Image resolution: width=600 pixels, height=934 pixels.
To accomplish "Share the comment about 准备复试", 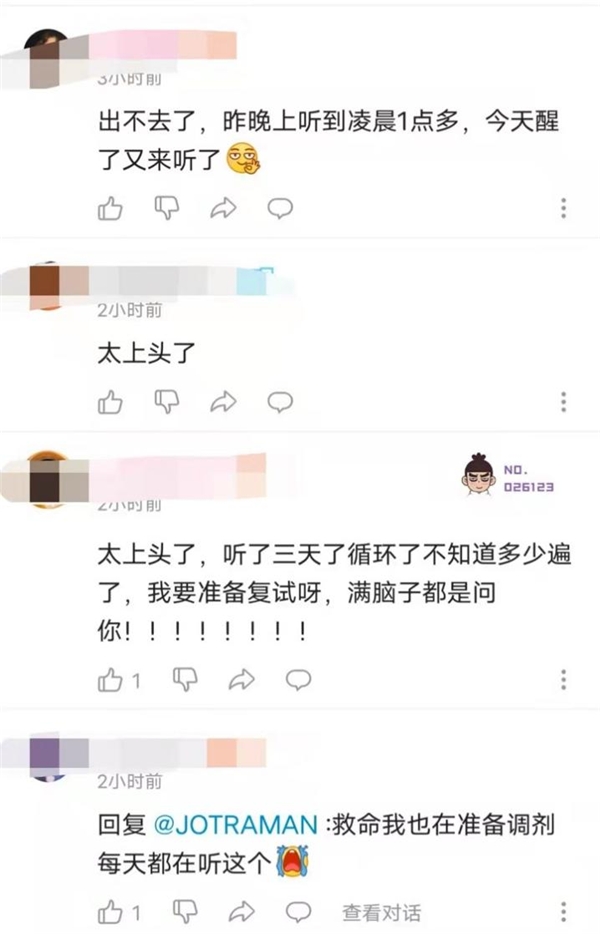I will point(242,680).
